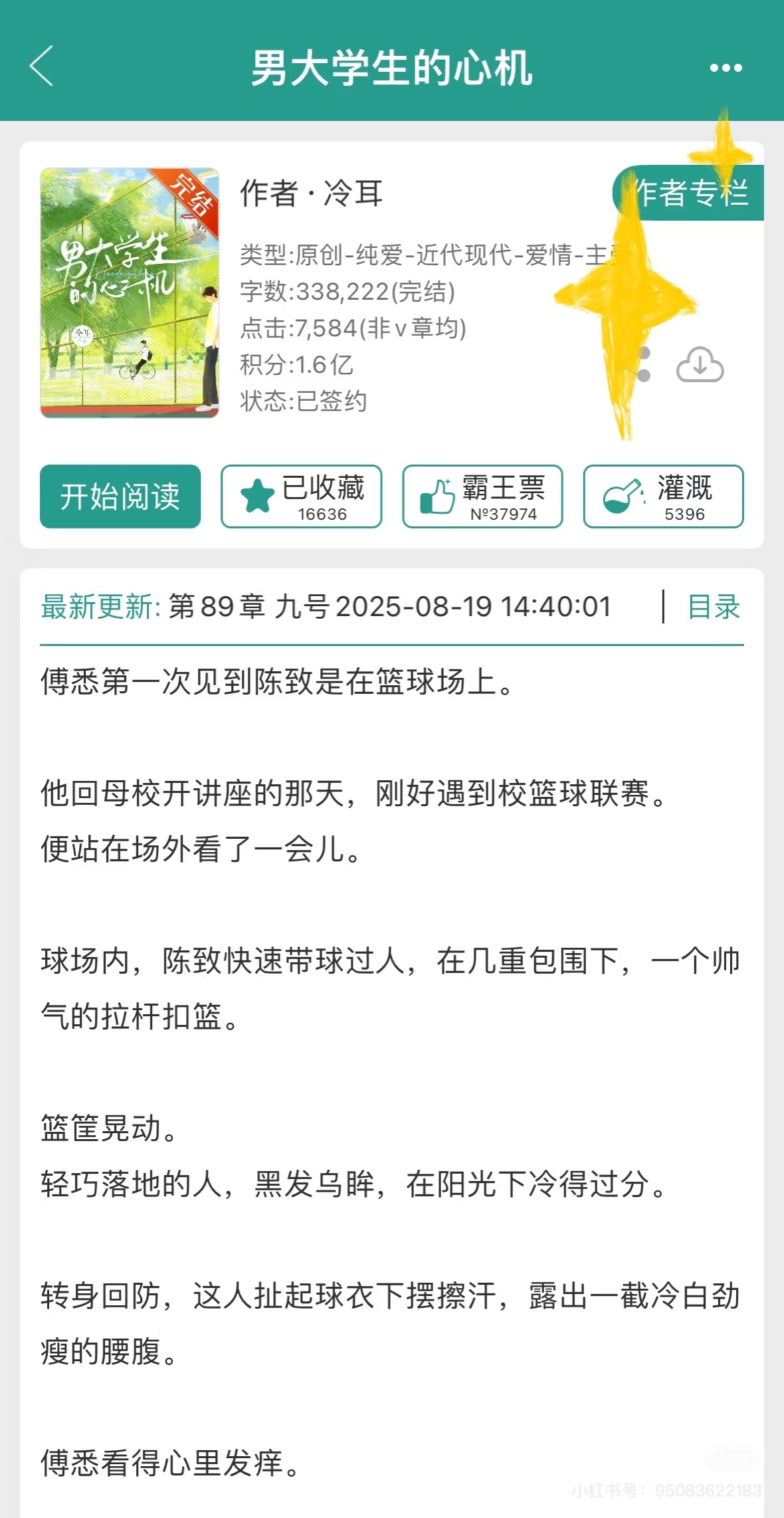Open the 目录 table of contents
This screenshot has height=1518, width=784.
tap(713, 607)
